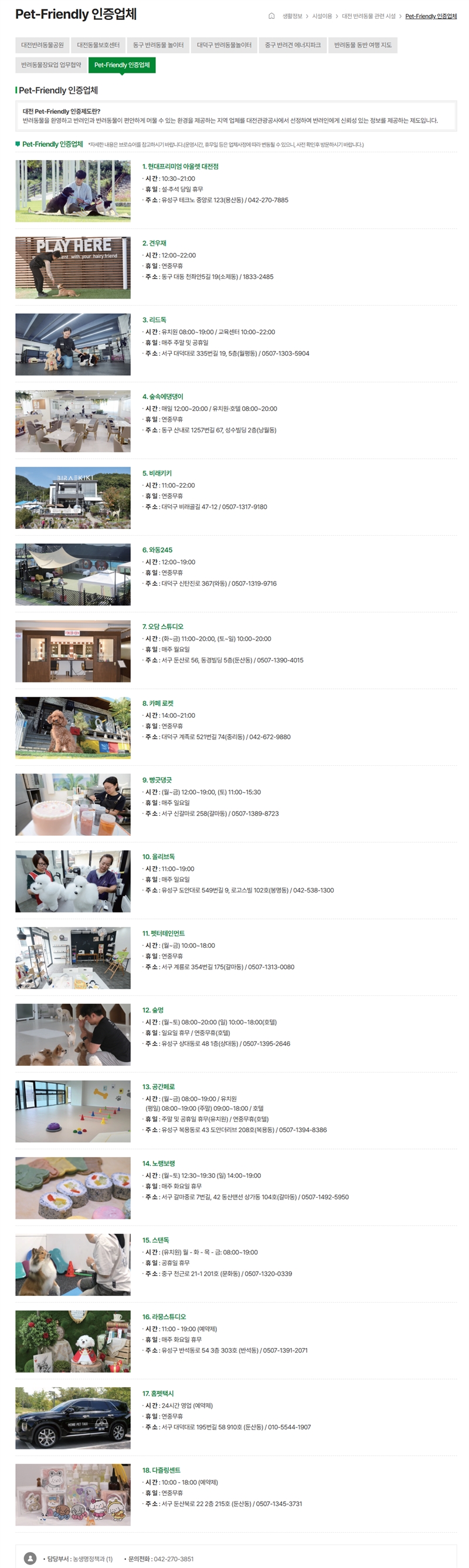This screenshot has width=469, height=1568.
Task: Open the 반려동물 동반 여행 지도 tab
Action: coord(362,45)
